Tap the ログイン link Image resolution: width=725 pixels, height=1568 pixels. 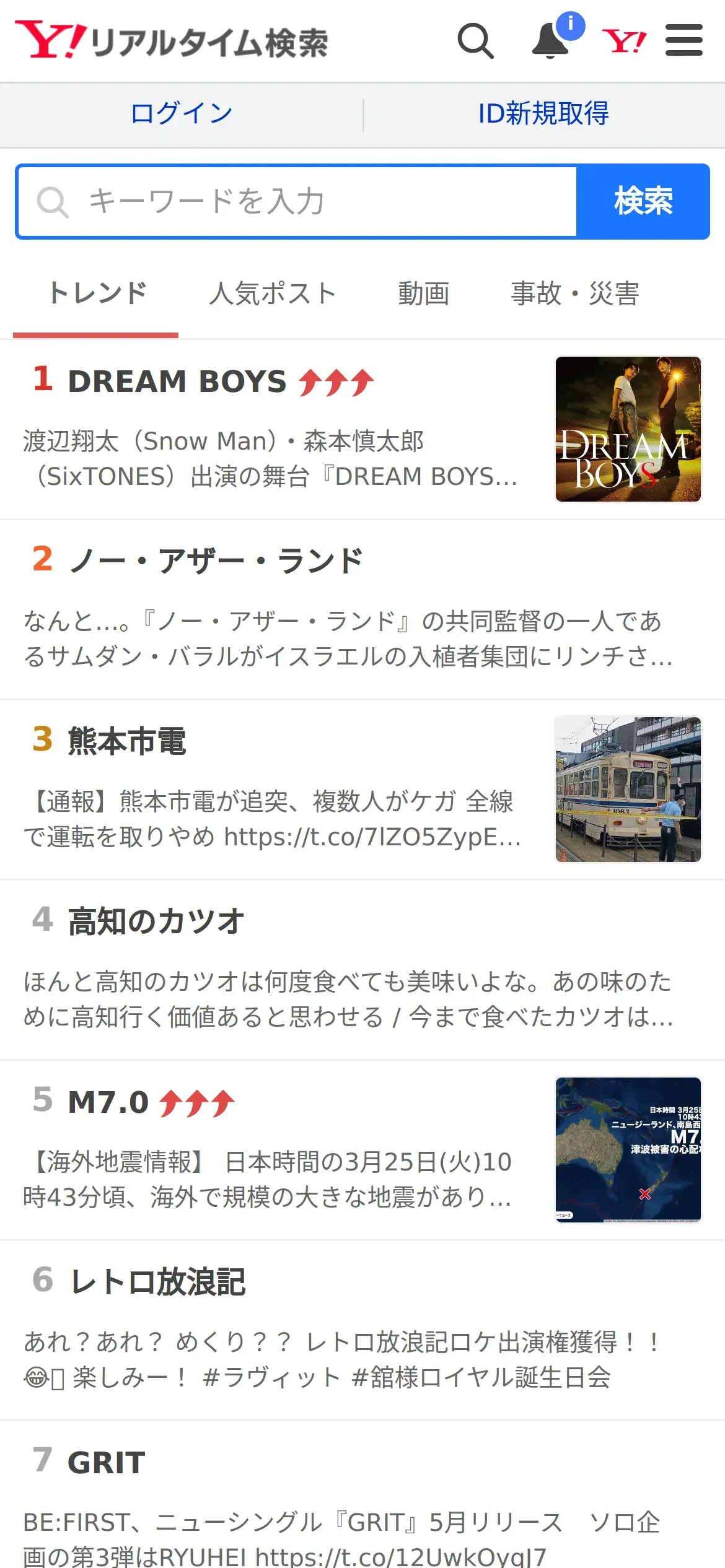pos(182,114)
